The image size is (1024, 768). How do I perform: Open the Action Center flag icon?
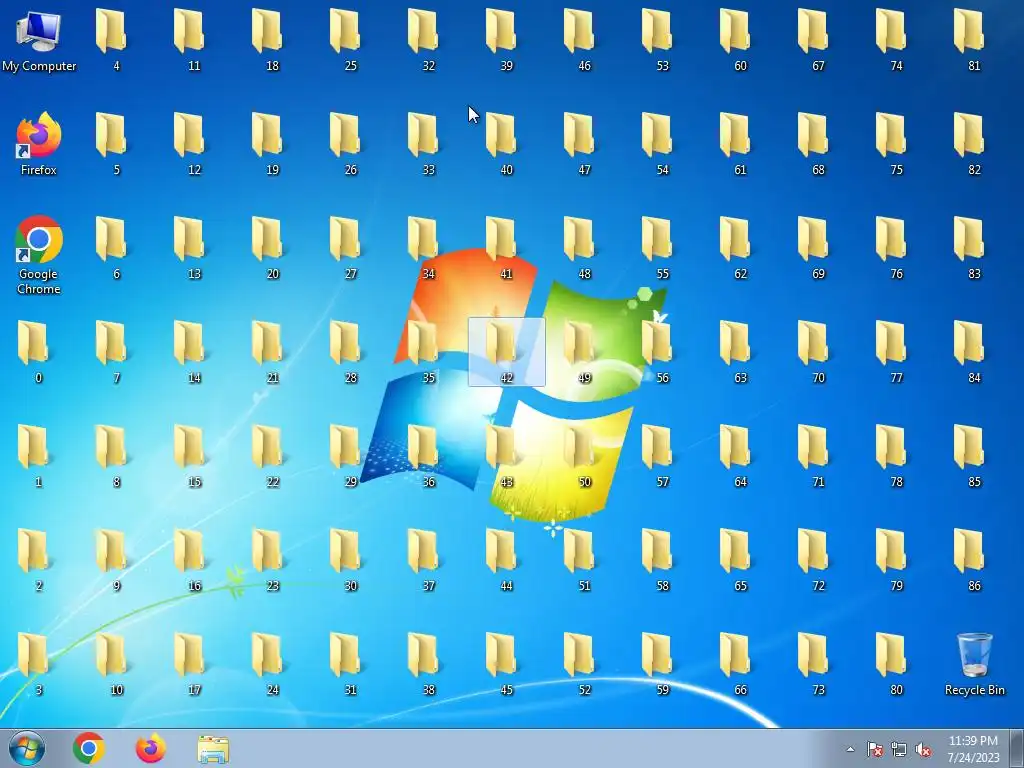[875, 749]
